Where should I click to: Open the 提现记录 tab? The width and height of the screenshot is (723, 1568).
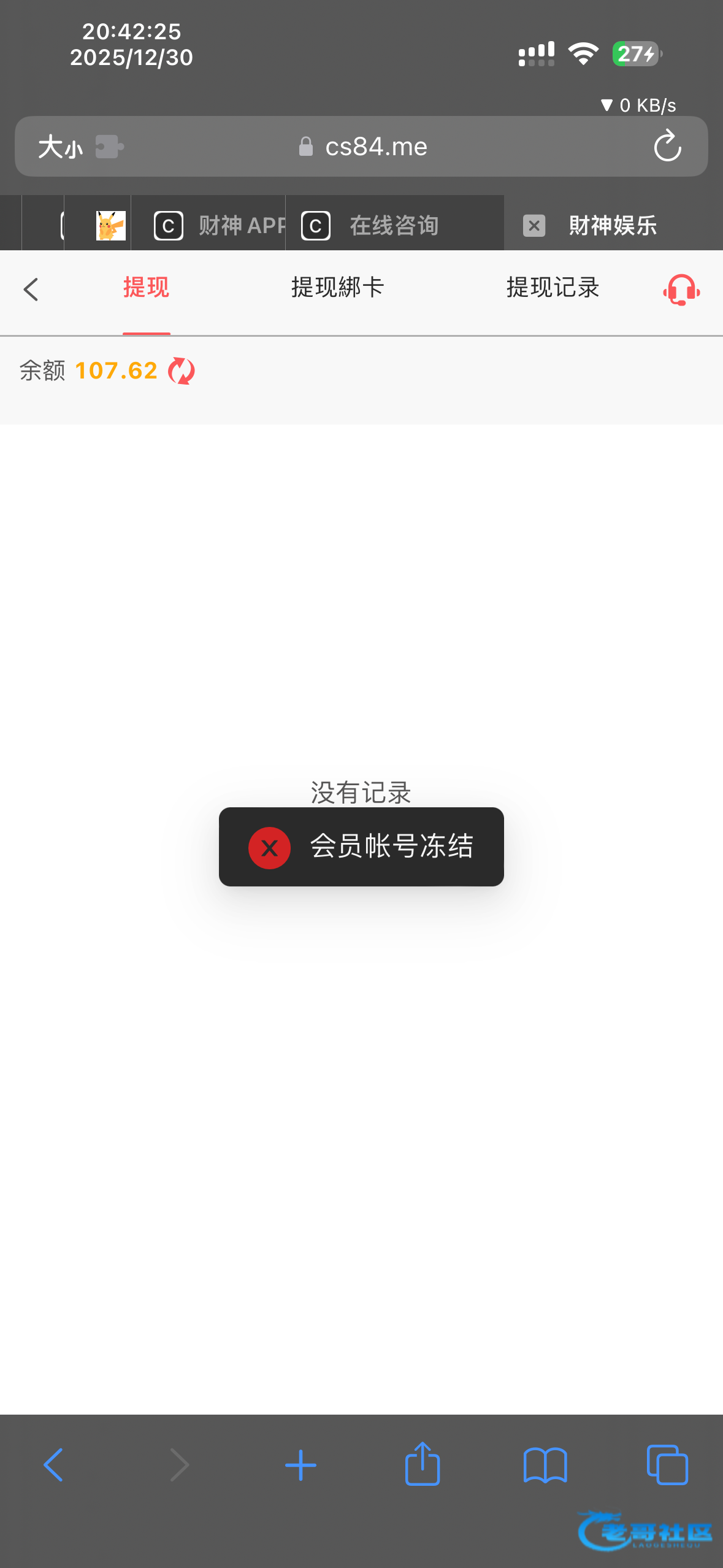[x=553, y=288]
